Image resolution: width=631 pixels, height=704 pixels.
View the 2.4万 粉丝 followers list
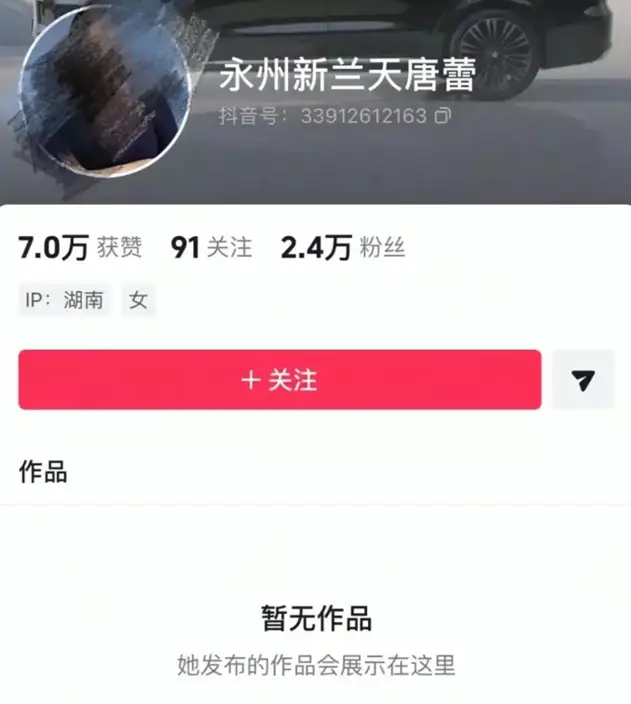coord(342,248)
